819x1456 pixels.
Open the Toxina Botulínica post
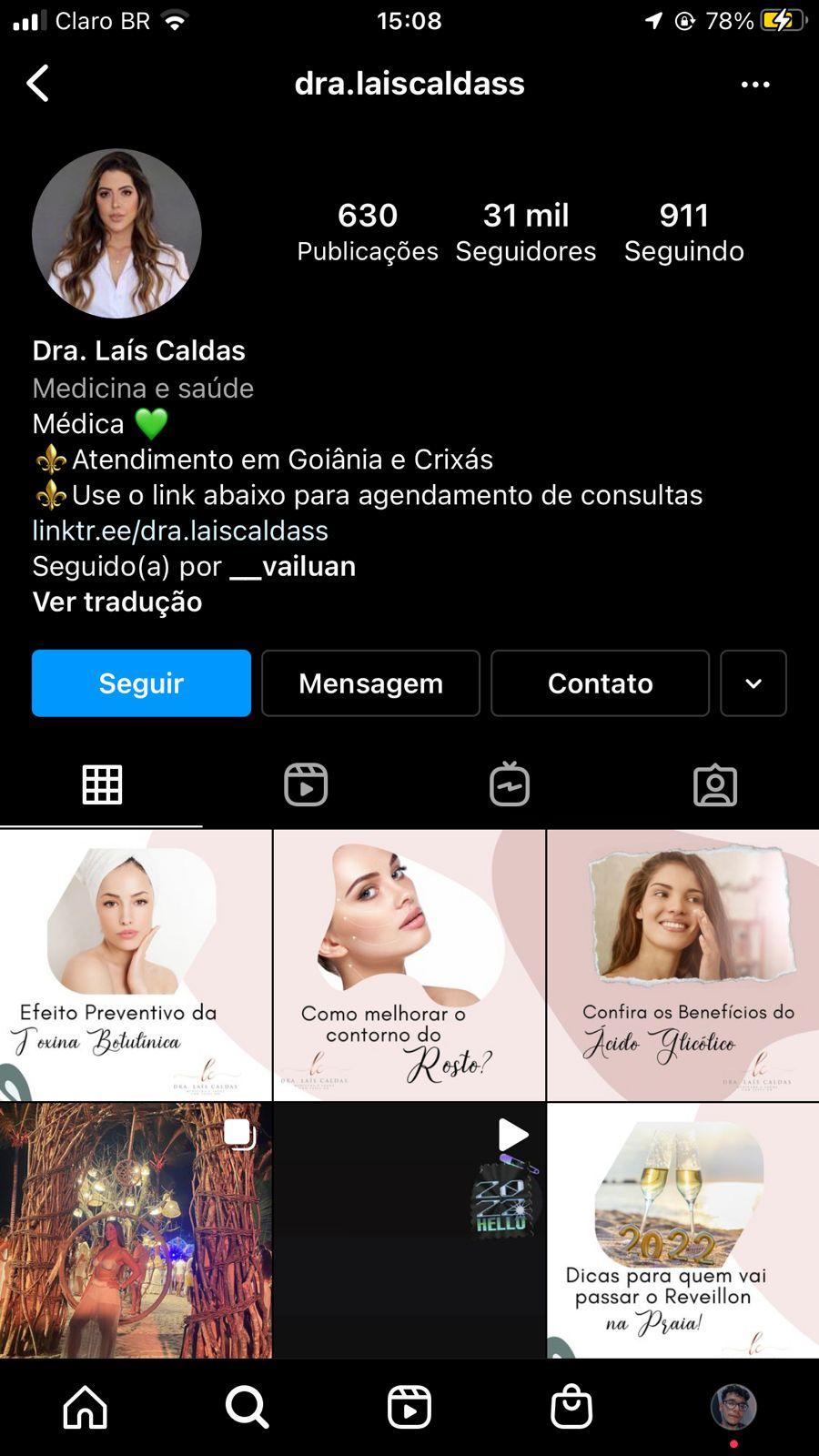click(x=136, y=965)
